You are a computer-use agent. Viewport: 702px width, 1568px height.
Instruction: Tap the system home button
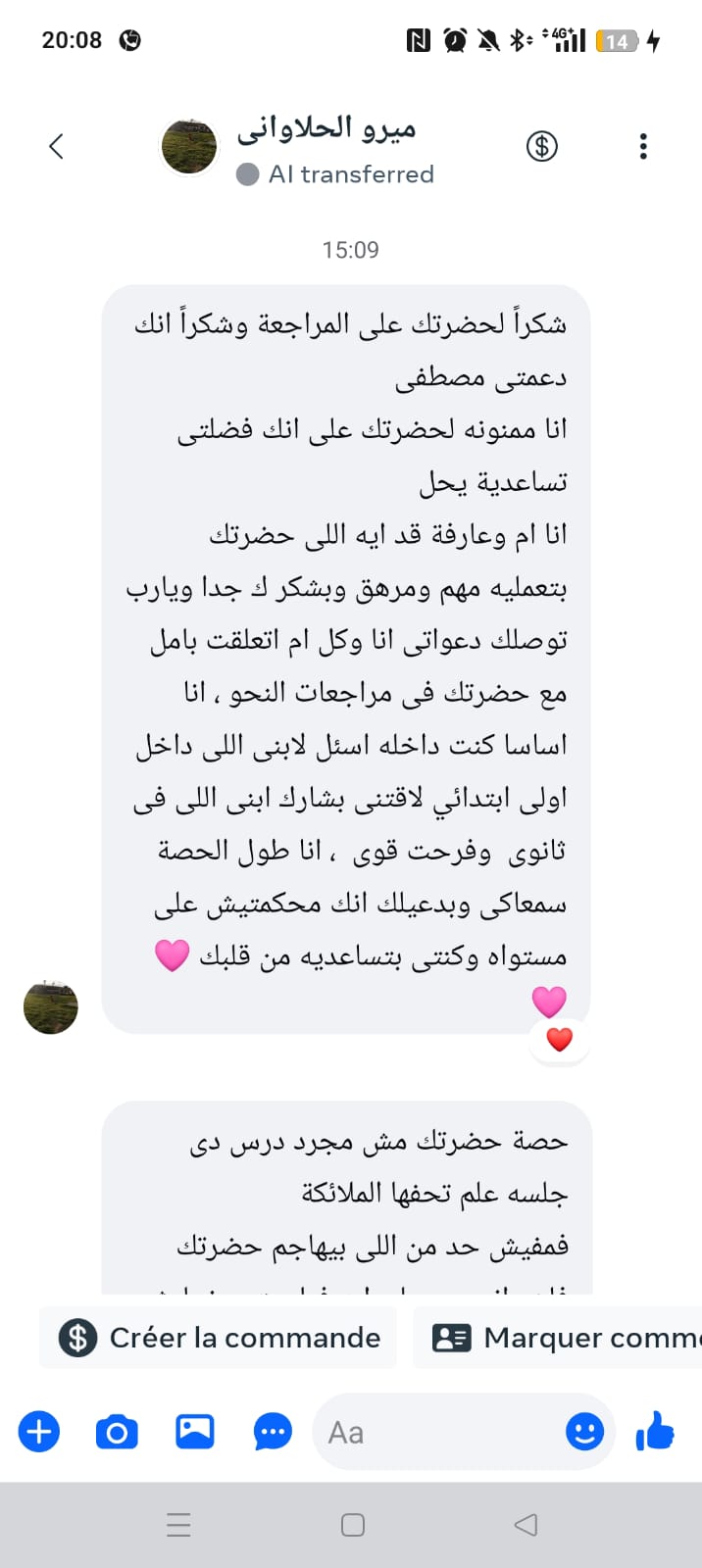coord(353,1525)
